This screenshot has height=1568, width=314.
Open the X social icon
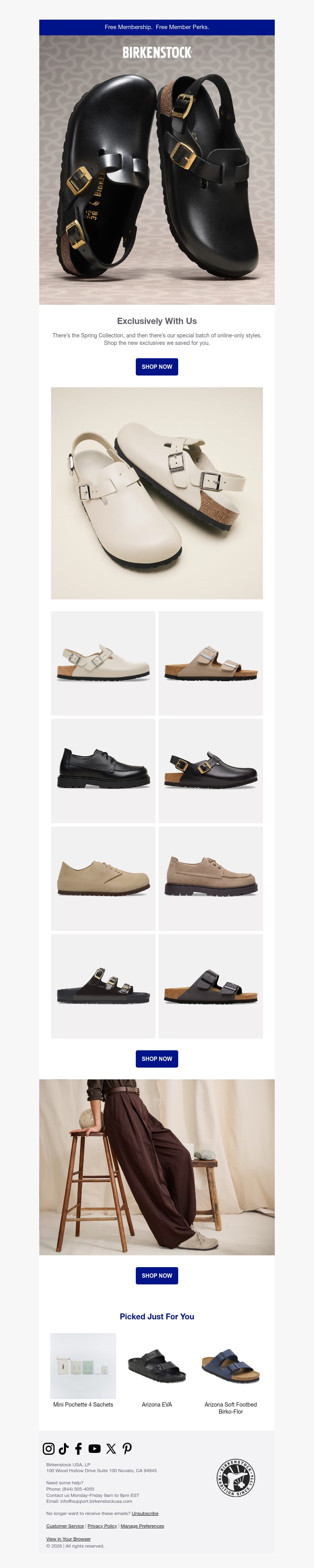[111, 1448]
